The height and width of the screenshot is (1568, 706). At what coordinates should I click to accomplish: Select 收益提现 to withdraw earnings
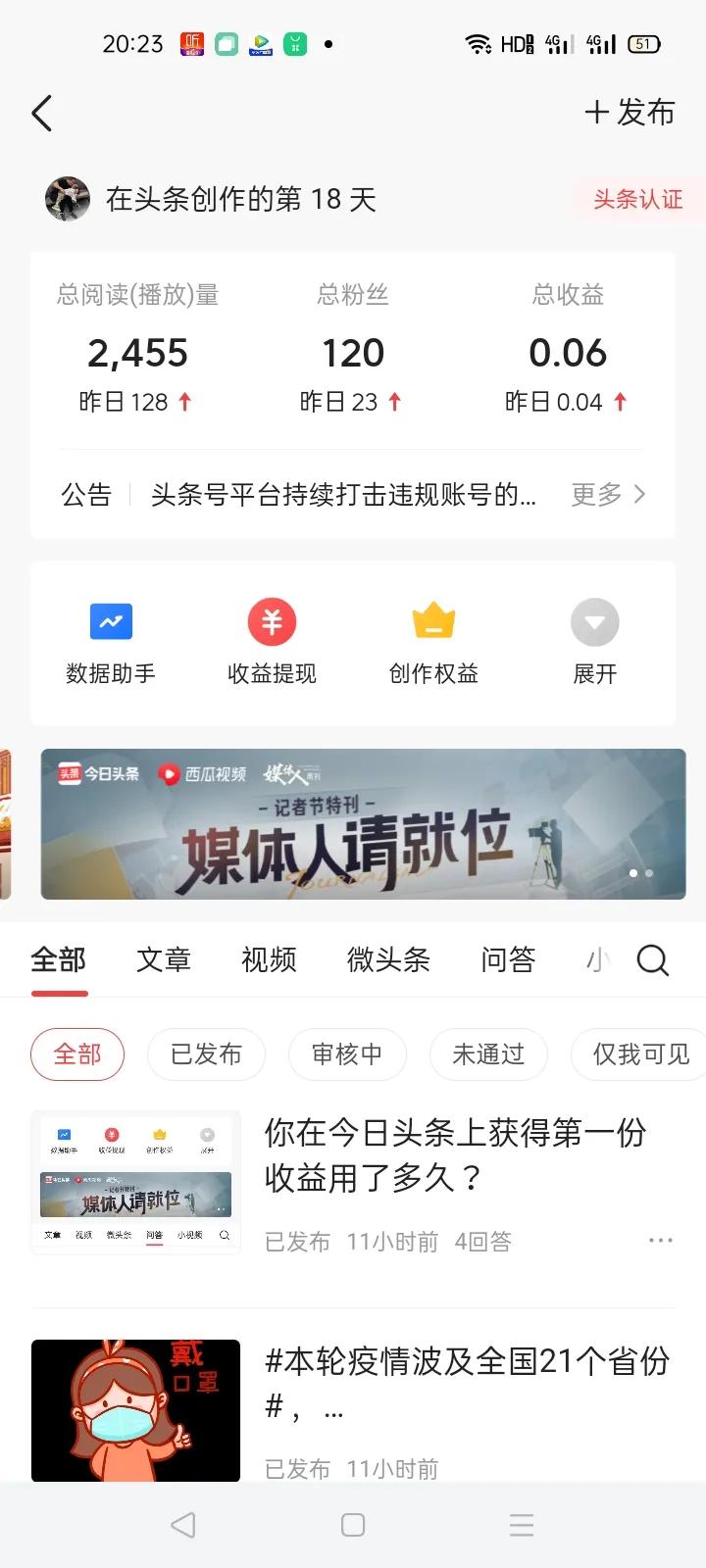pyautogui.click(x=272, y=642)
